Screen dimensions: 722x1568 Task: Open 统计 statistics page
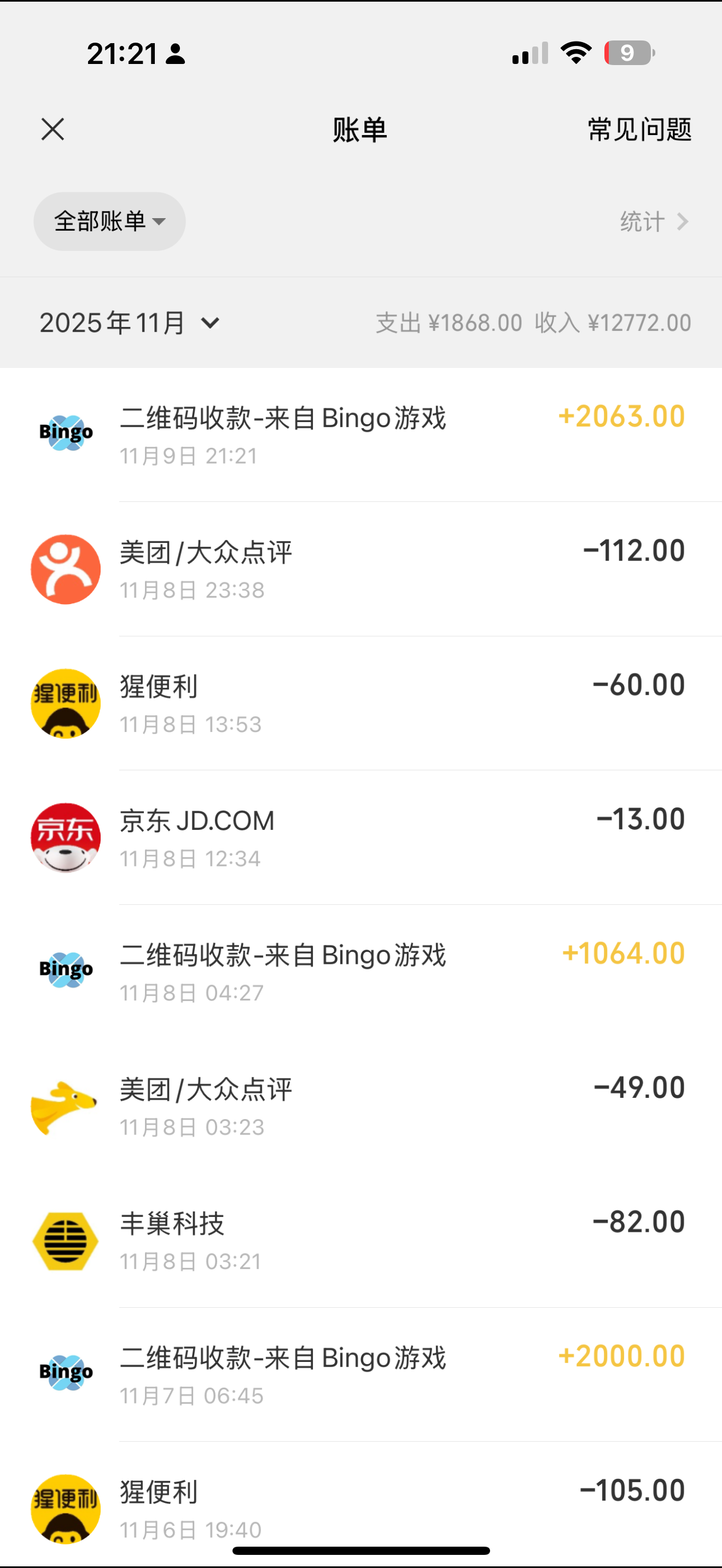(653, 221)
